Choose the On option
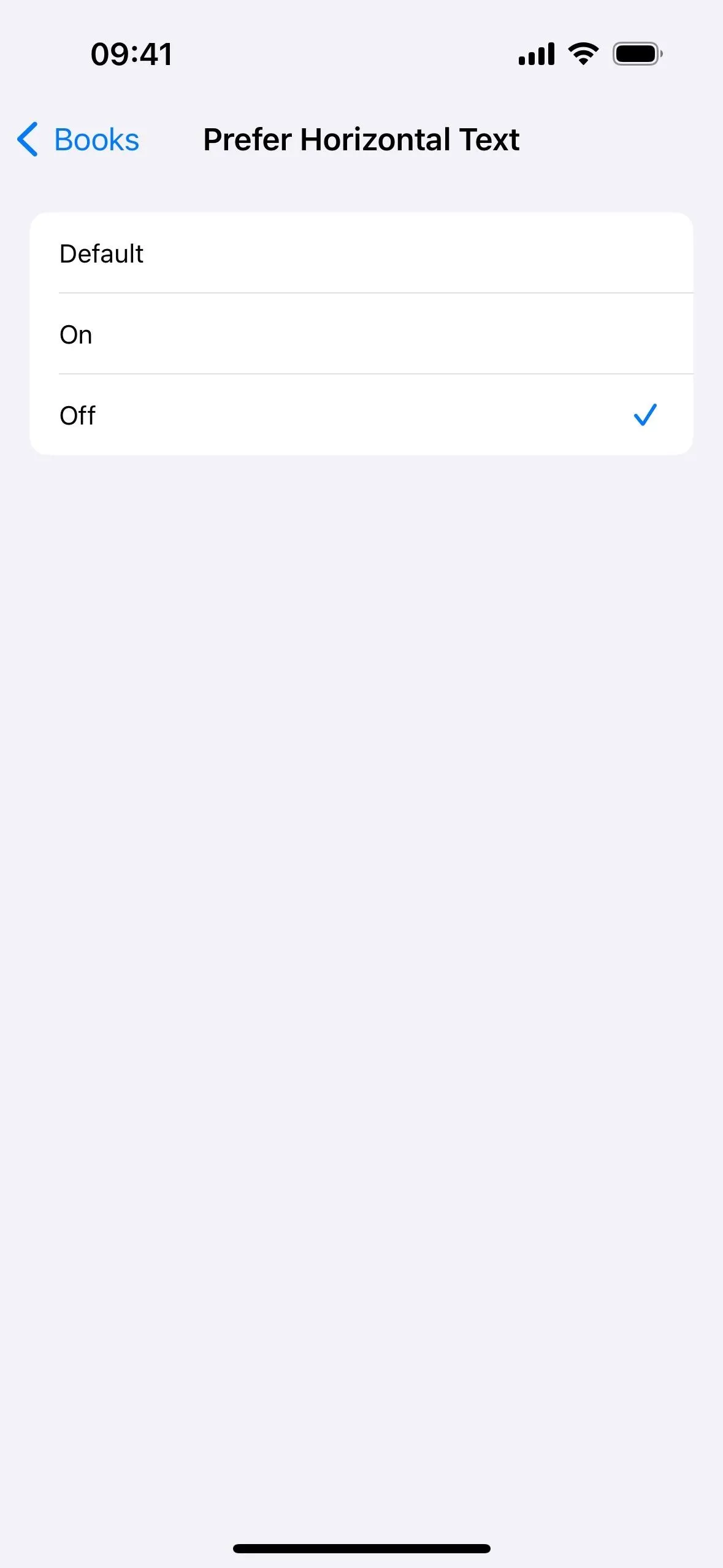 361,334
